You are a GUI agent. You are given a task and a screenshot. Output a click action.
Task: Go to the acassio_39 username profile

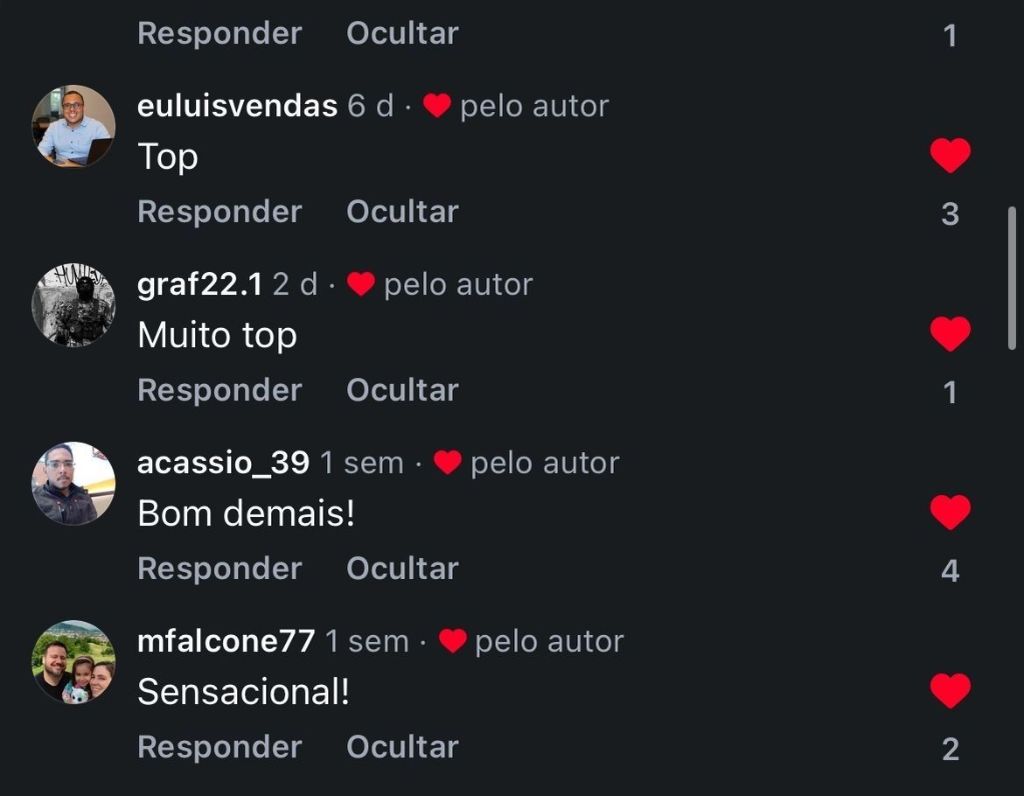coord(223,463)
